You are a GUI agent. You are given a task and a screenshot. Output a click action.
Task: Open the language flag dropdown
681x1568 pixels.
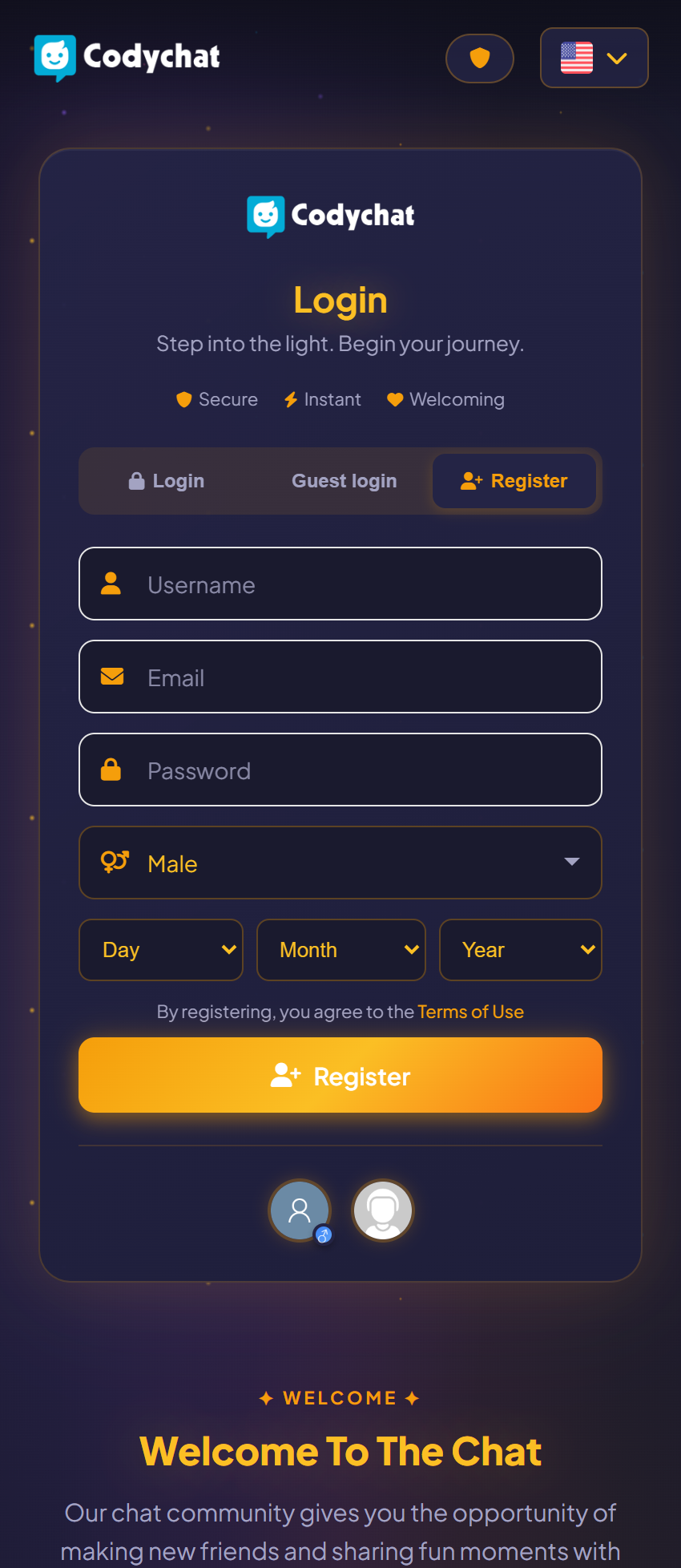click(x=594, y=58)
